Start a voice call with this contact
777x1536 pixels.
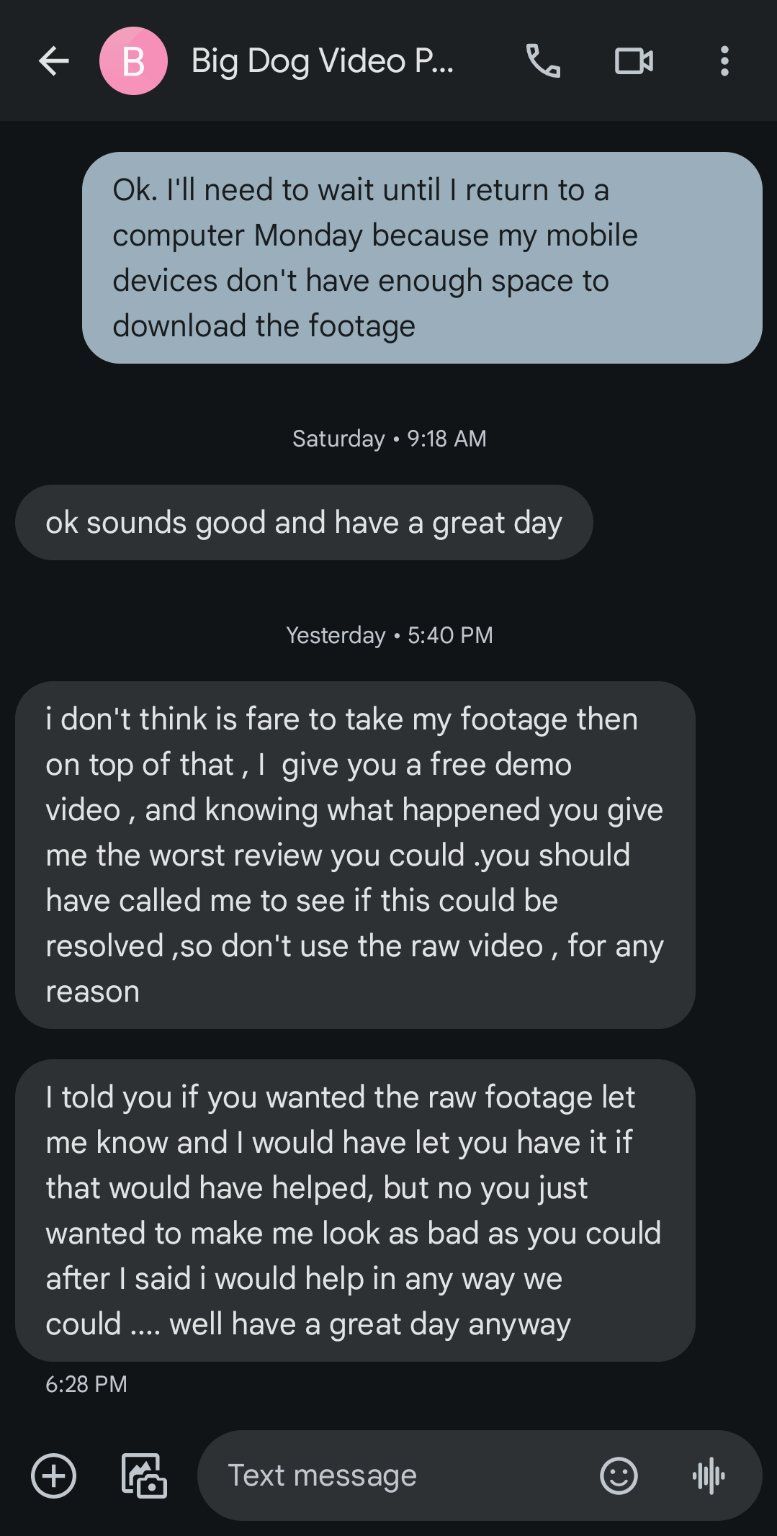click(x=543, y=62)
